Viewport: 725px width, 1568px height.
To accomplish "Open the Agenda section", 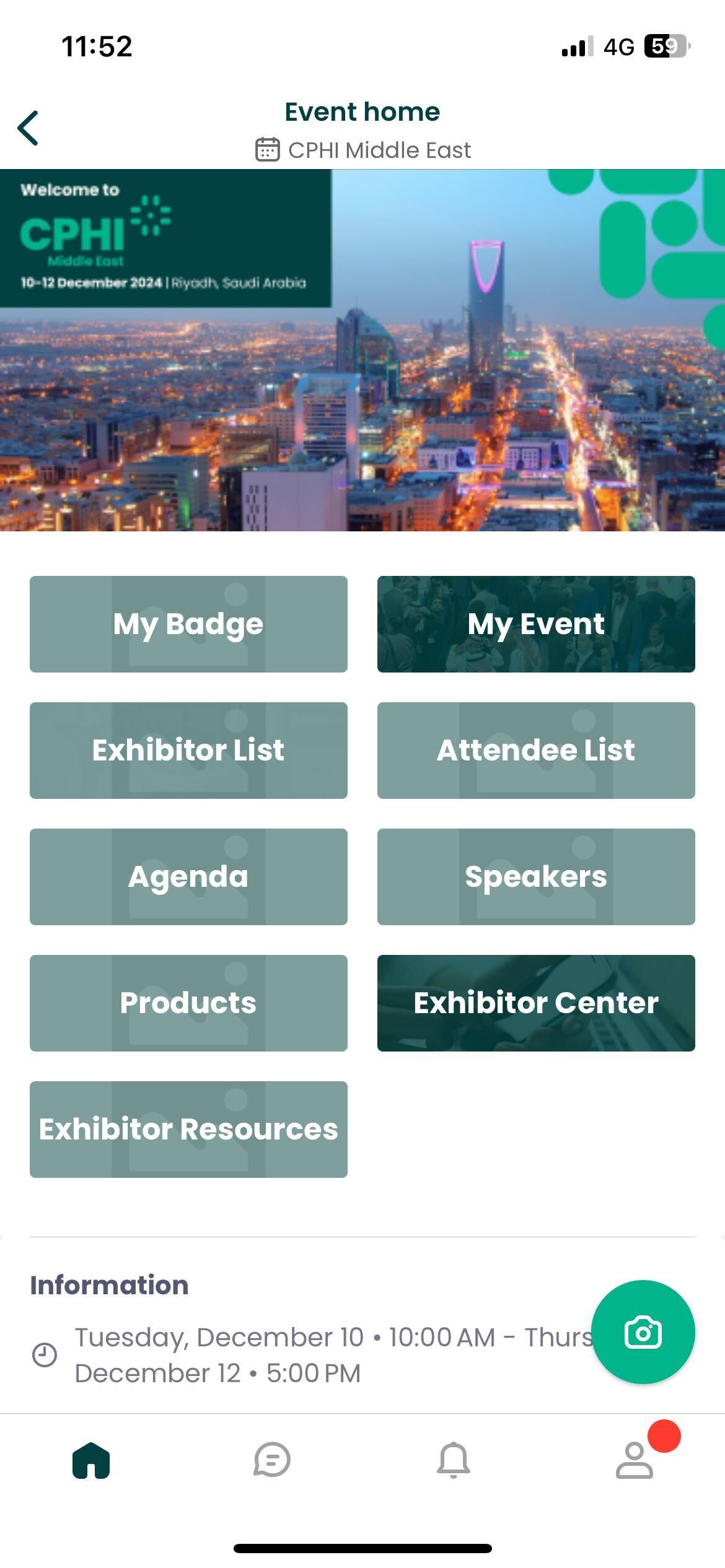I will pos(188,876).
